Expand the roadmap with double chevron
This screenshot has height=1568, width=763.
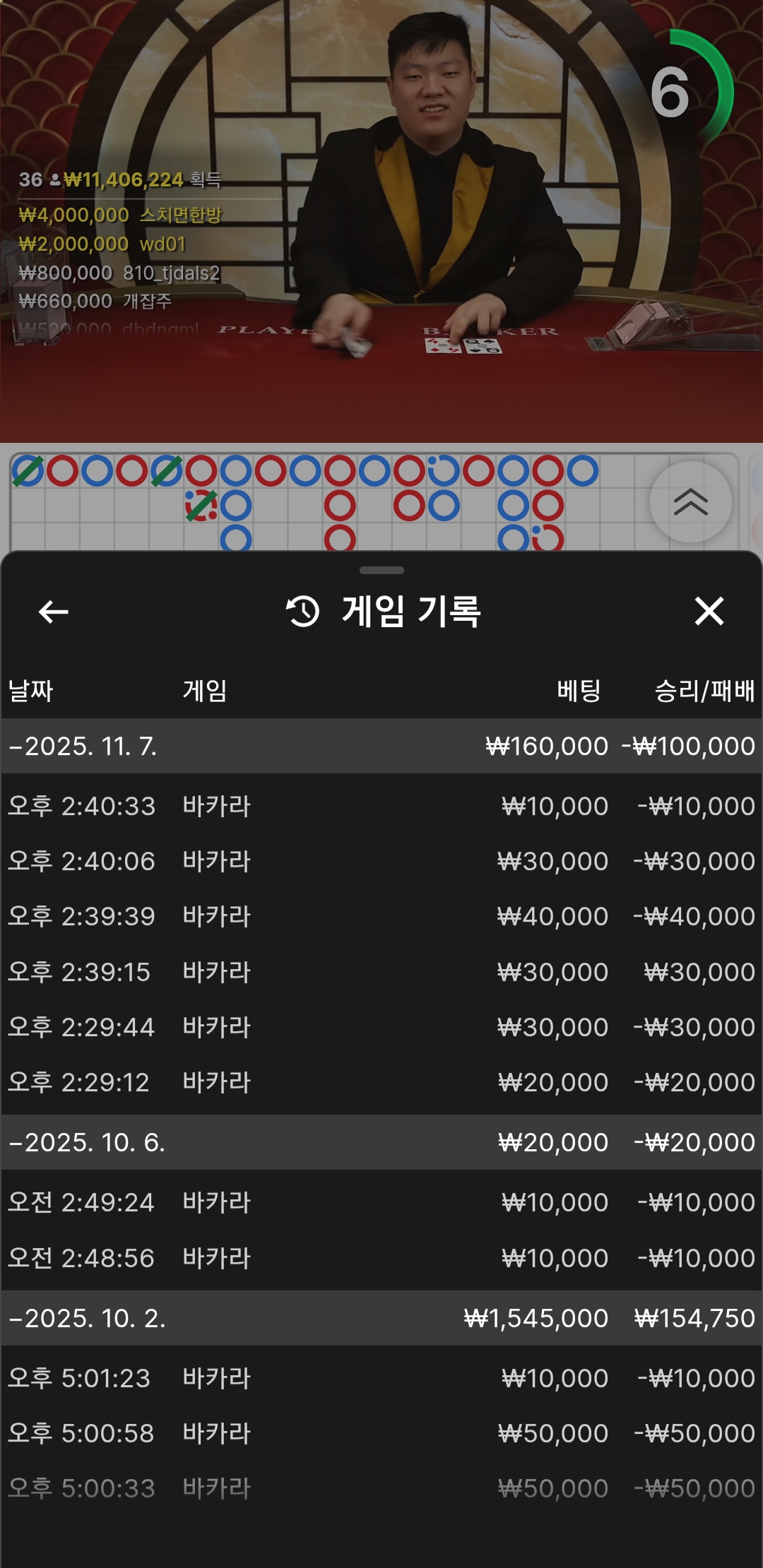coord(690,502)
